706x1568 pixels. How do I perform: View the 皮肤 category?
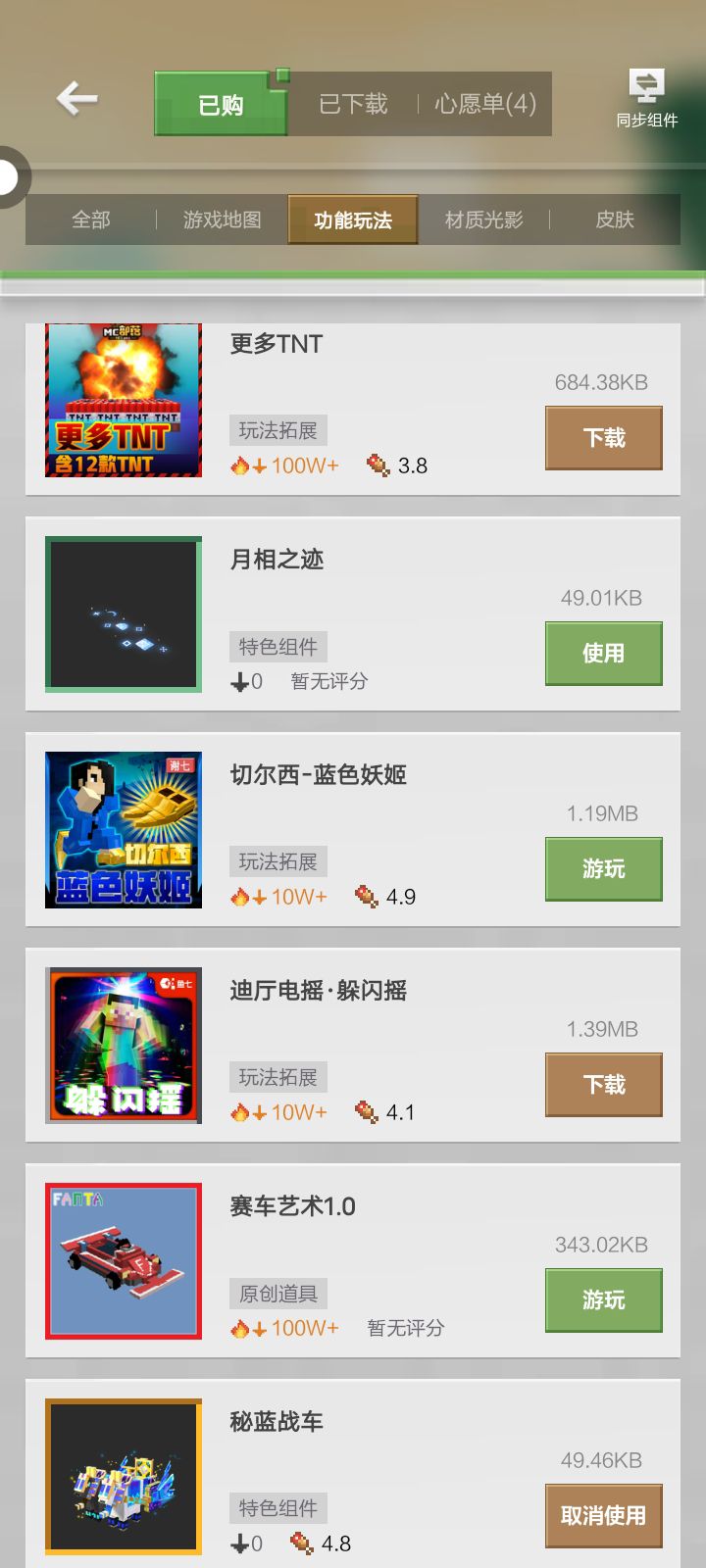coord(615,220)
